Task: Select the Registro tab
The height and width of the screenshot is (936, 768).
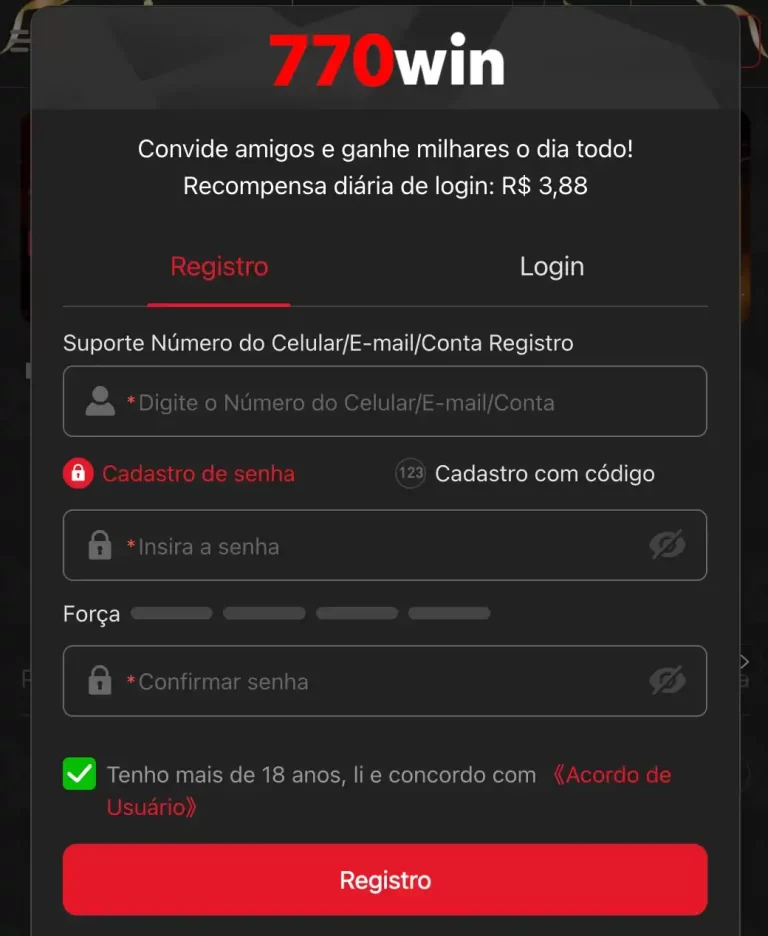Action: [219, 267]
